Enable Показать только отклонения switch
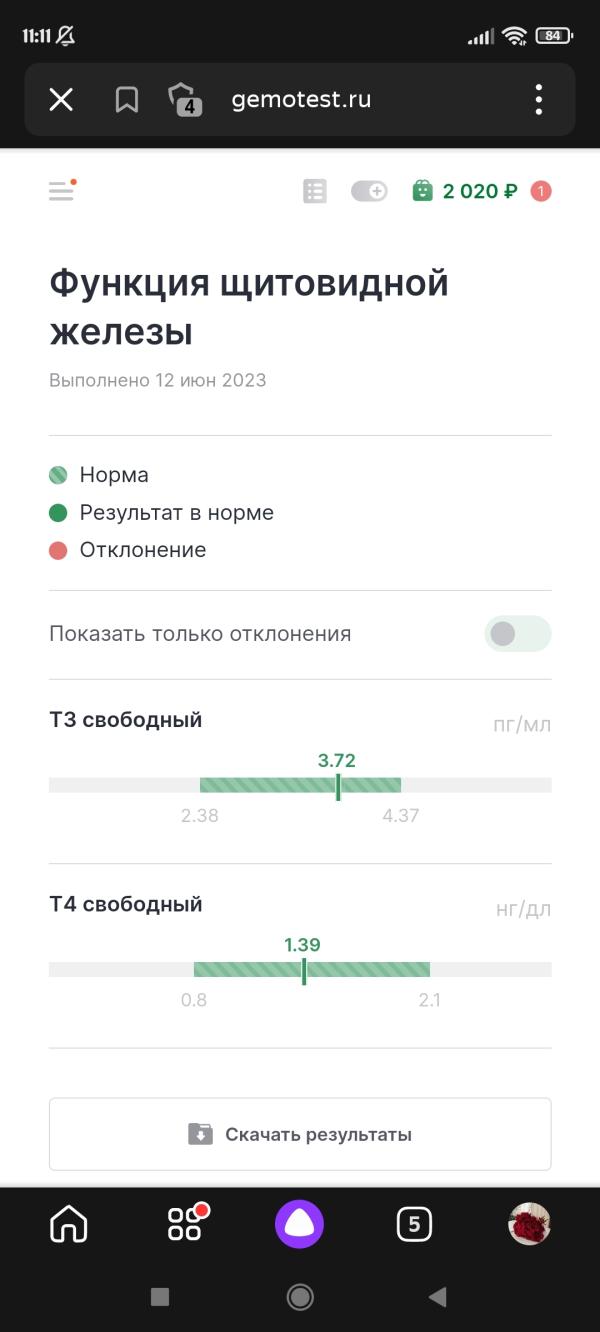The image size is (600, 1332). (x=518, y=634)
